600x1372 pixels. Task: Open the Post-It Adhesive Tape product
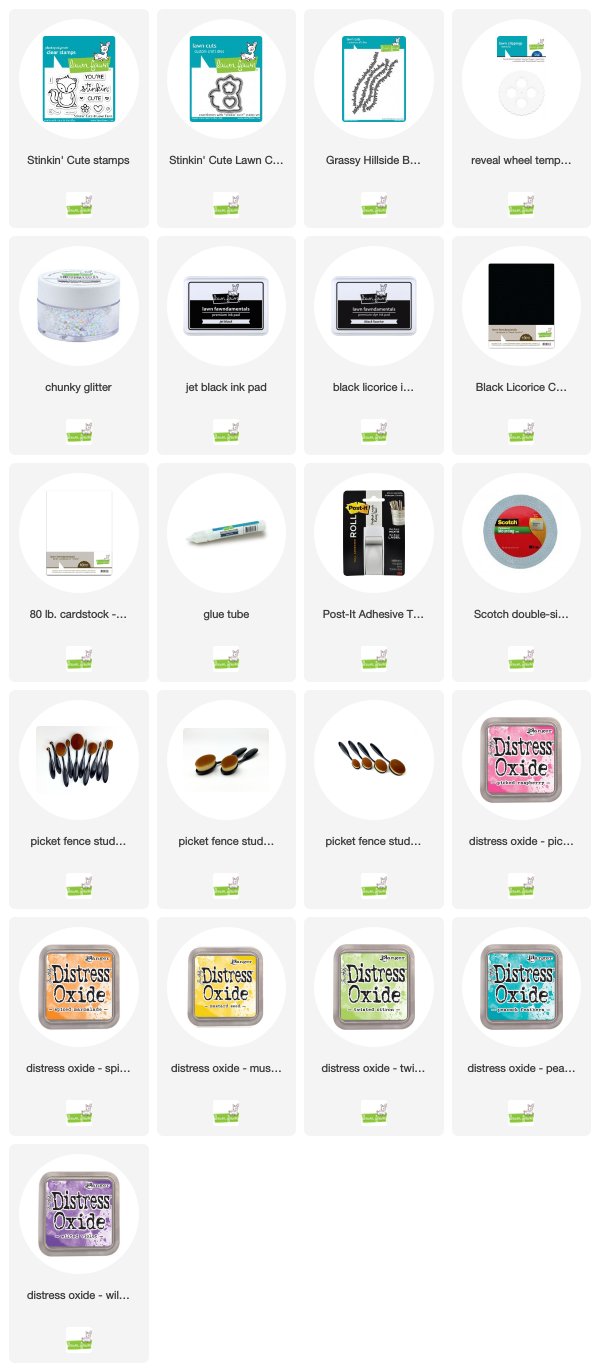click(x=374, y=572)
